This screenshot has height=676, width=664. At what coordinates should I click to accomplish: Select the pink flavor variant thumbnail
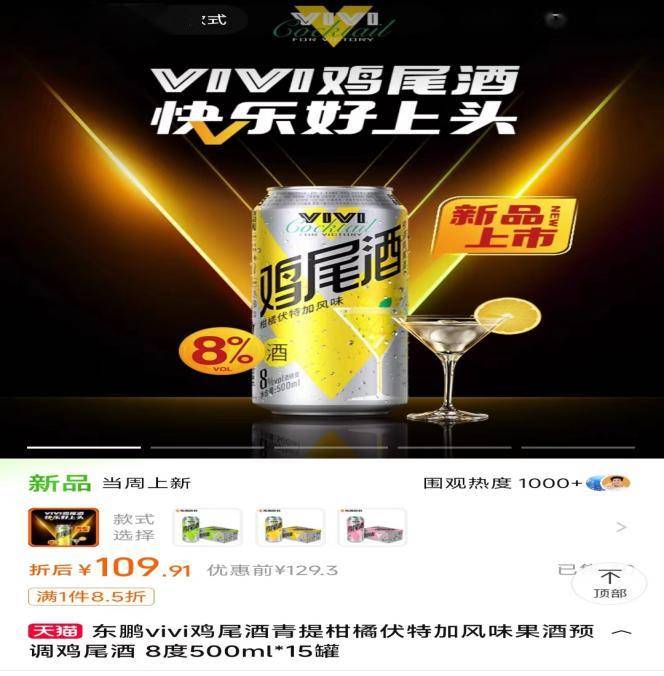372,527
